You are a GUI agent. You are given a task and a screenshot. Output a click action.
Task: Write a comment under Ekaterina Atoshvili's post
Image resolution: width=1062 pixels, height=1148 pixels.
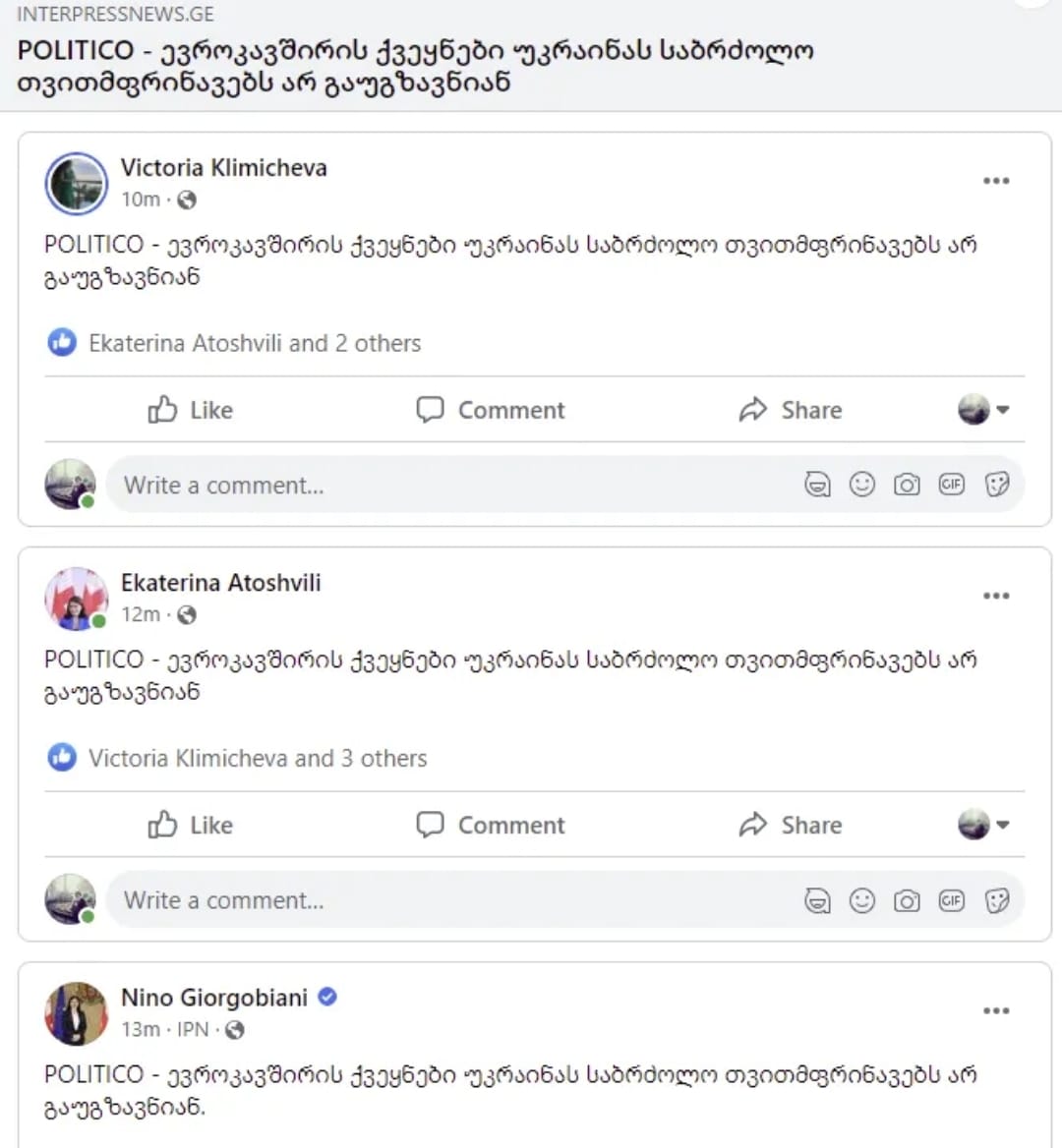click(442, 900)
